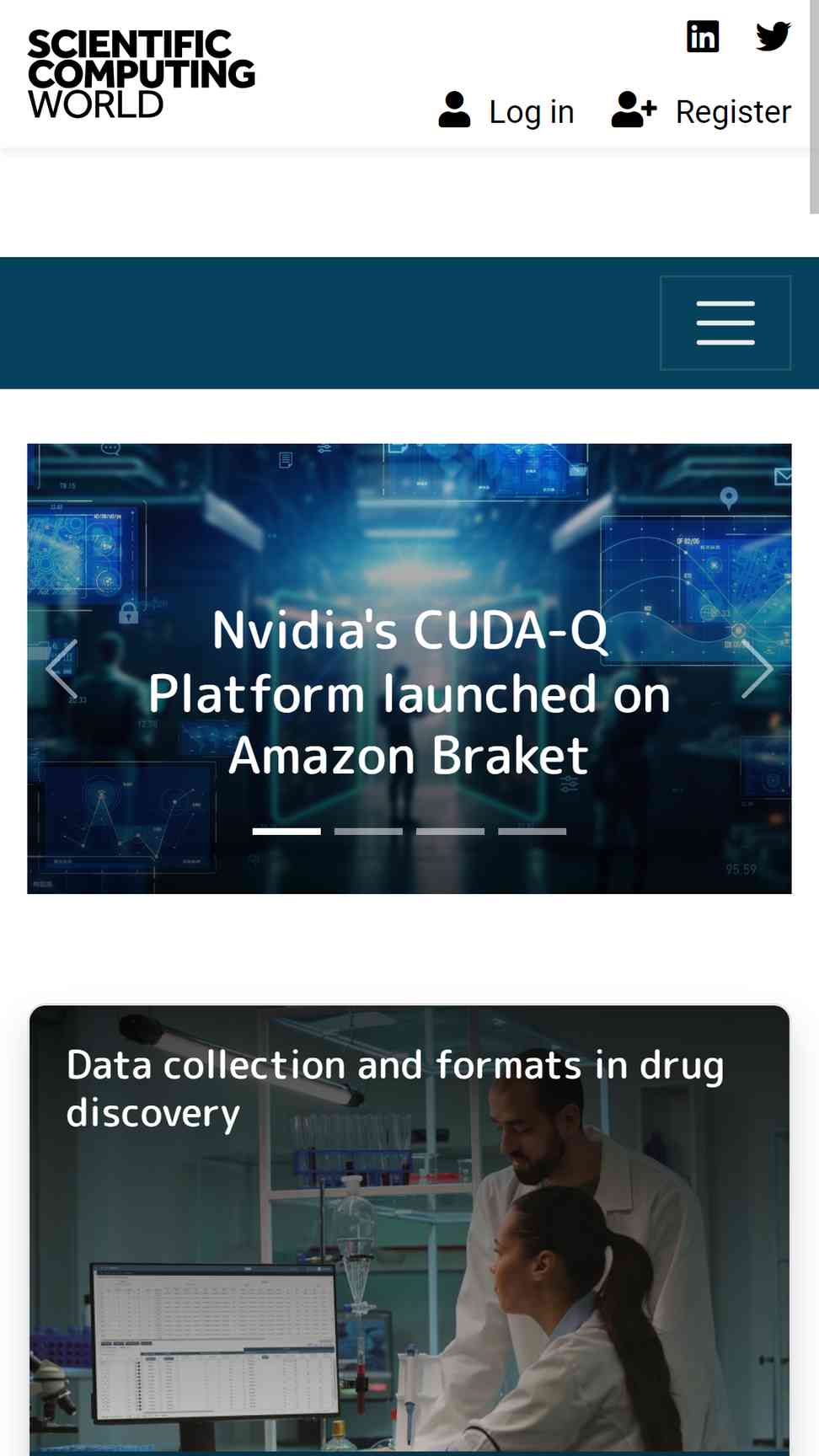The height and width of the screenshot is (1456, 819).
Task: Open the Nvidia CUDA-Q Amazon Braket story
Action: (x=409, y=693)
